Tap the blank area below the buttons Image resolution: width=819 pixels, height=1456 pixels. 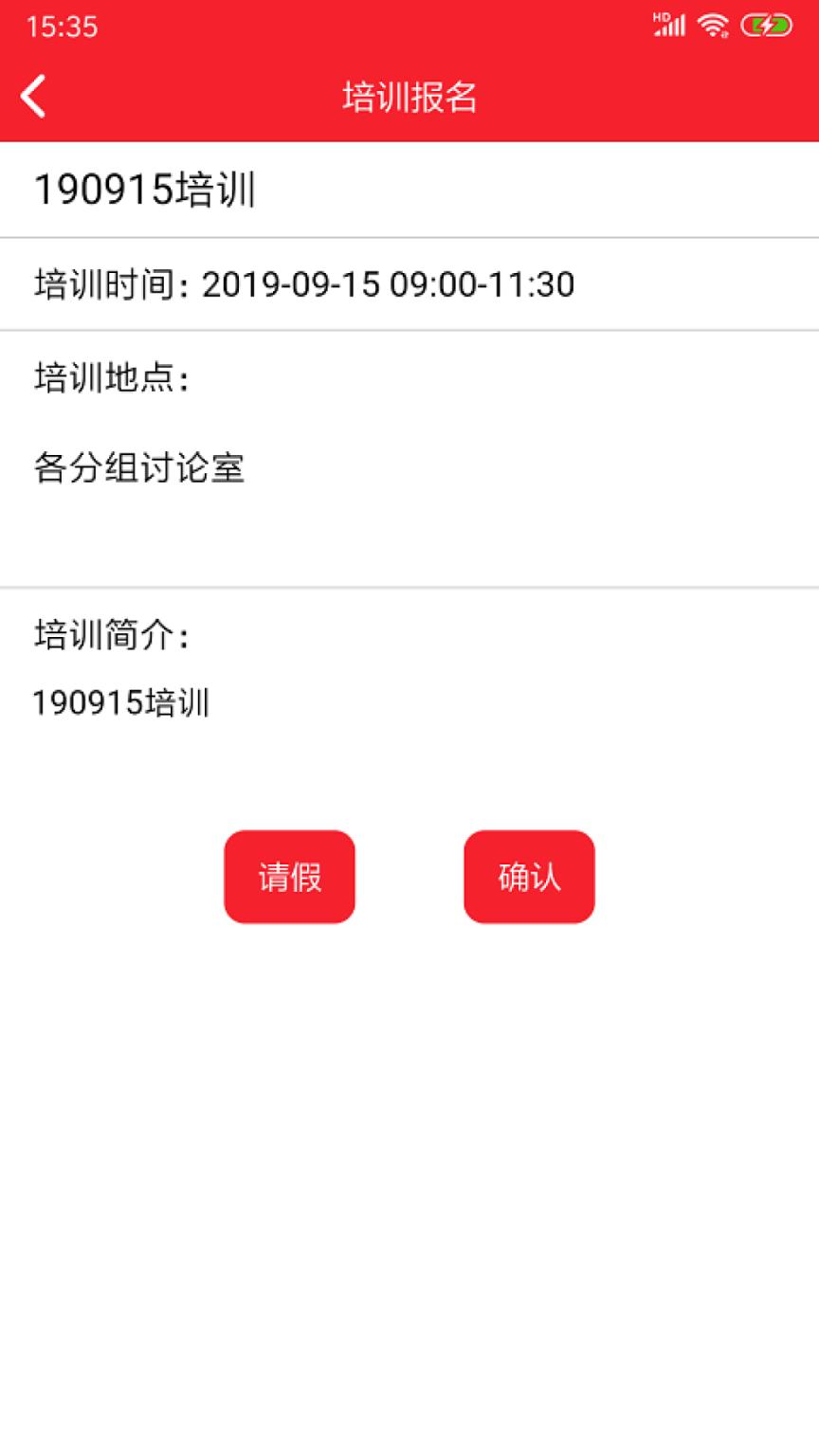pos(409,1137)
